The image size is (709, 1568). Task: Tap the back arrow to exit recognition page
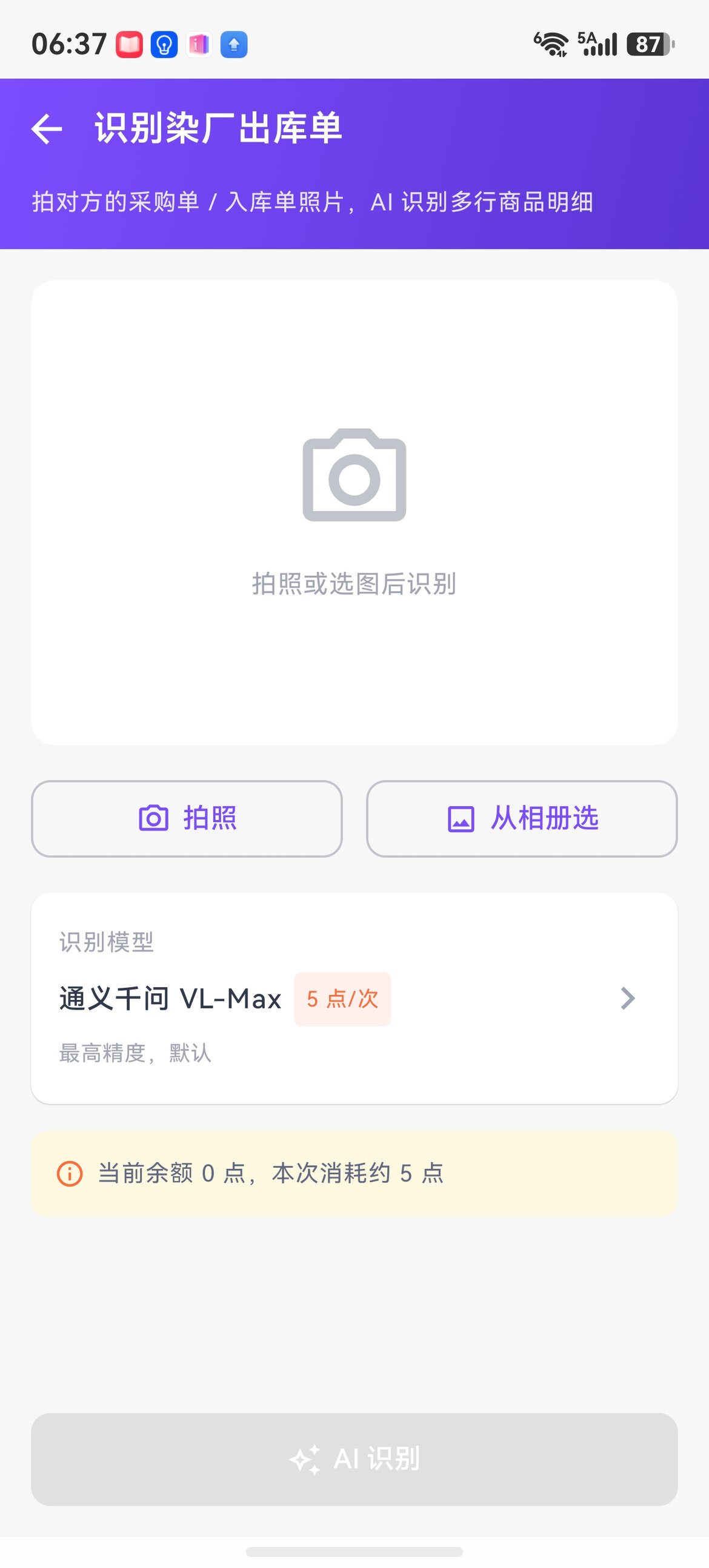47,128
